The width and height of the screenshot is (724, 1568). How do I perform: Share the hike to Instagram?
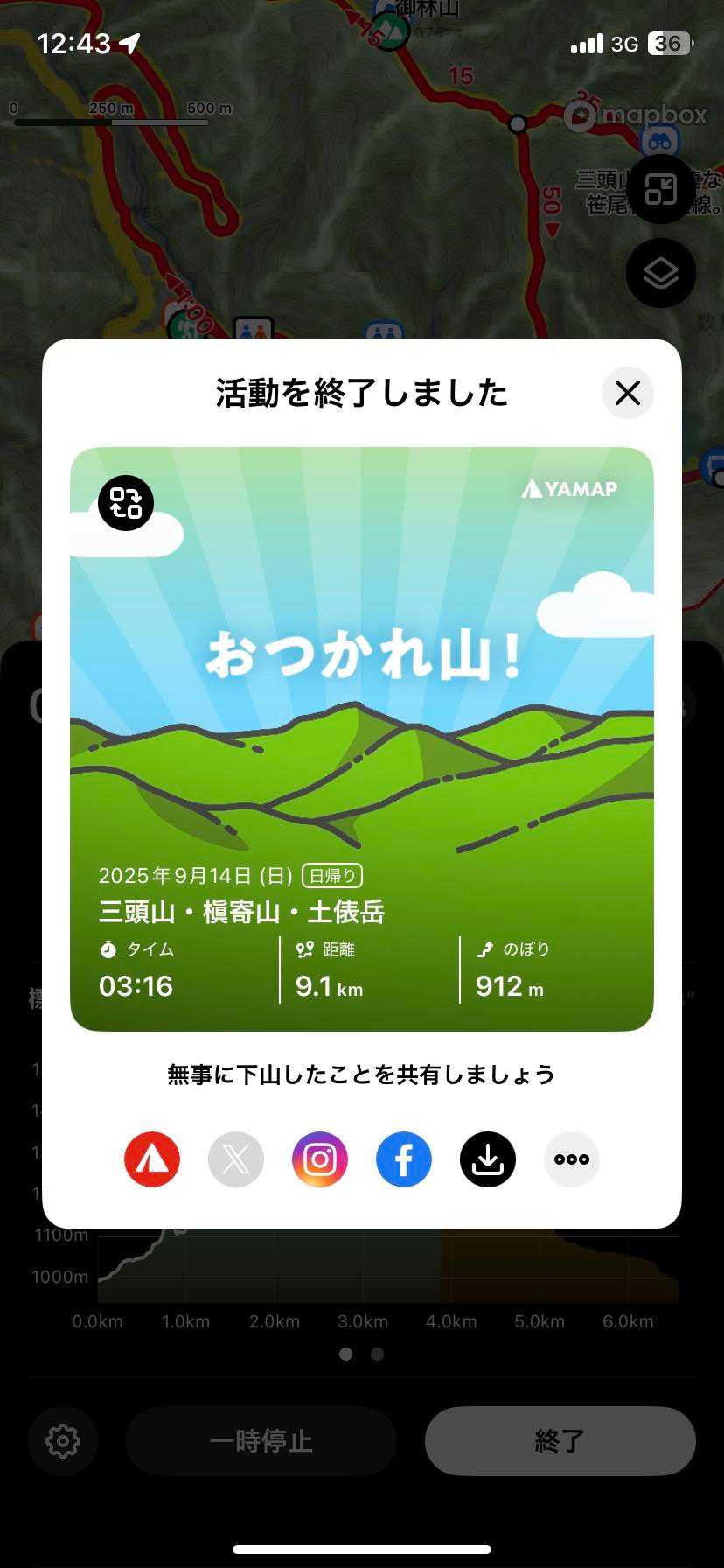[x=320, y=1159]
